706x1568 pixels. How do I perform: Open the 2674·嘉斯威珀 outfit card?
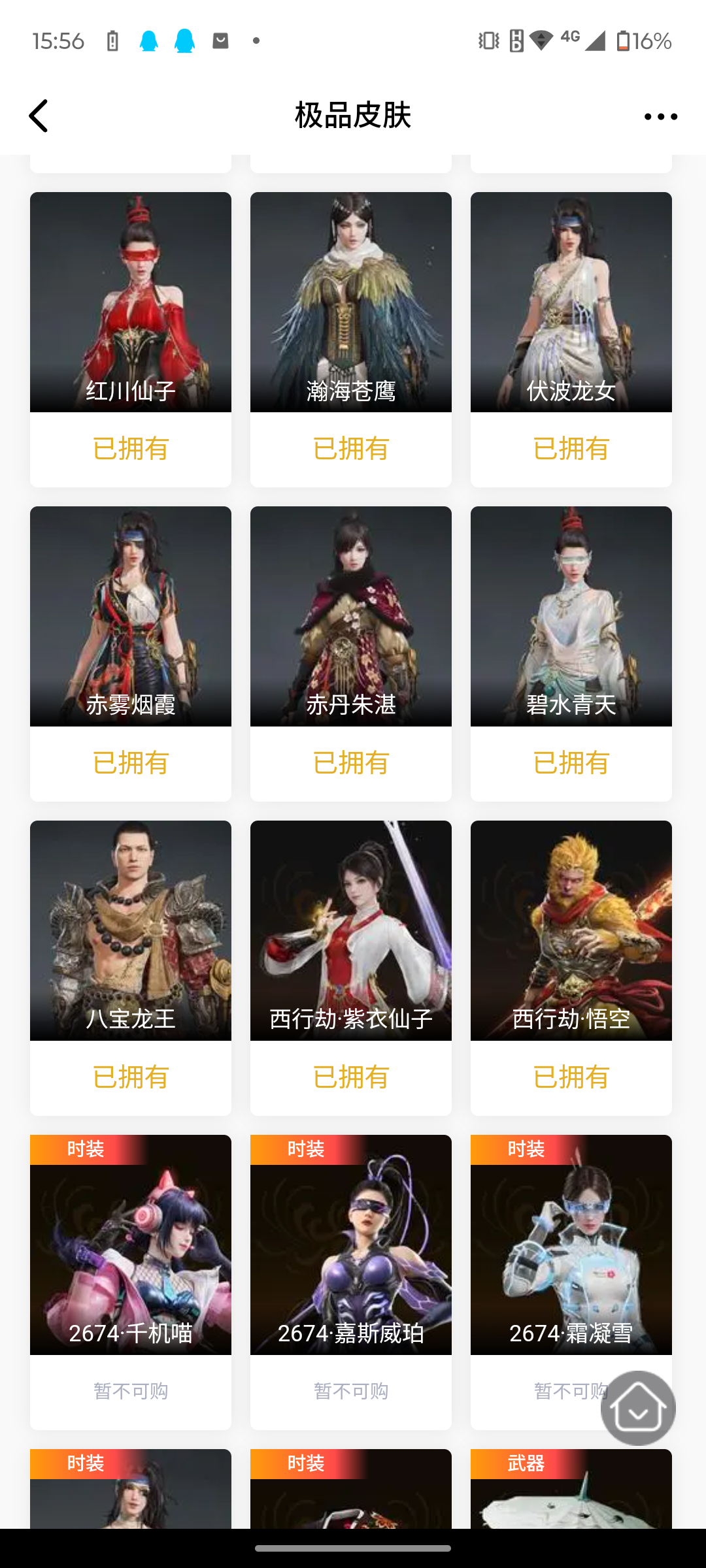point(351,1245)
